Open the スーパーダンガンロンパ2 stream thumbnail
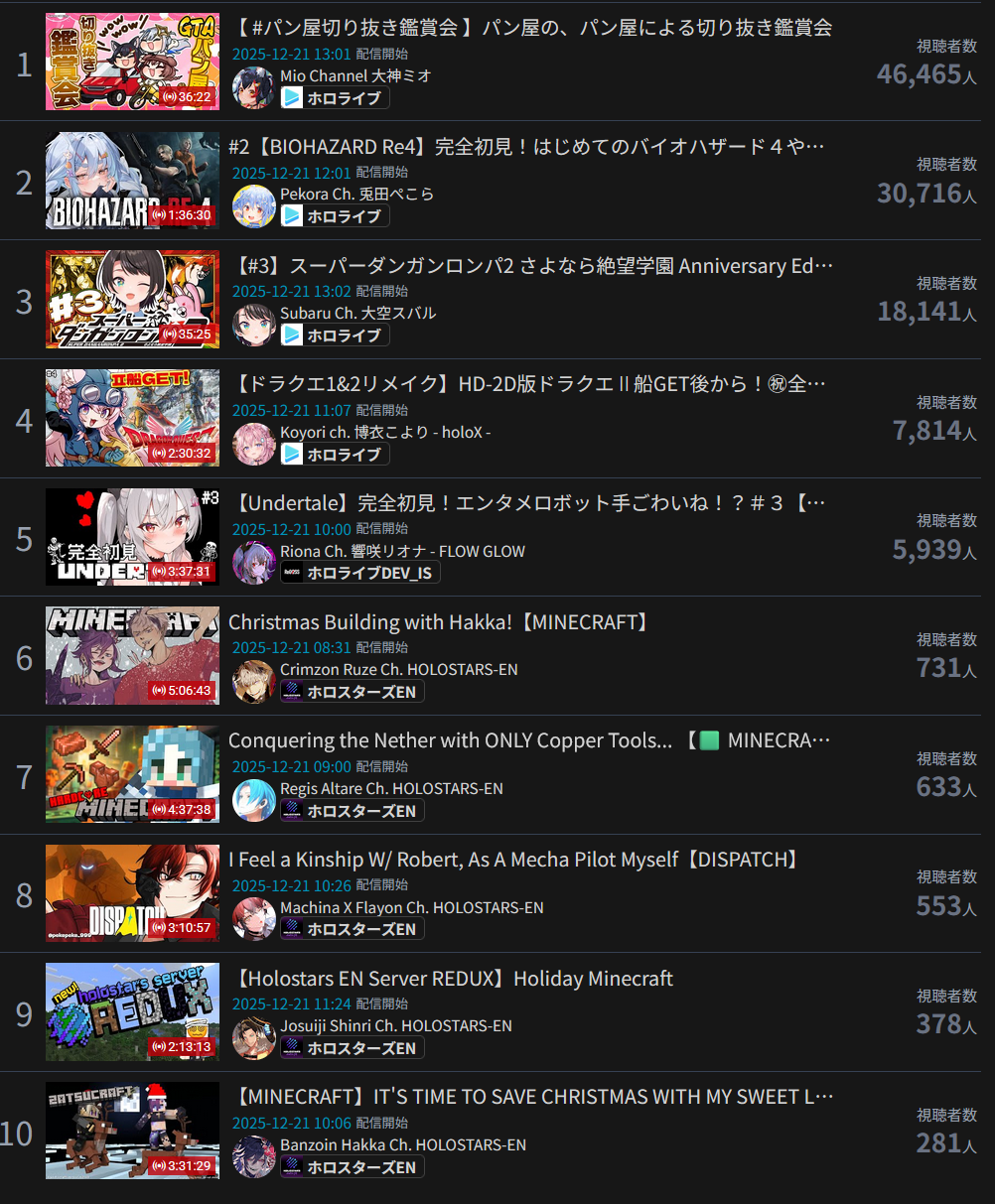The width and height of the screenshot is (995, 1204). (132, 300)
